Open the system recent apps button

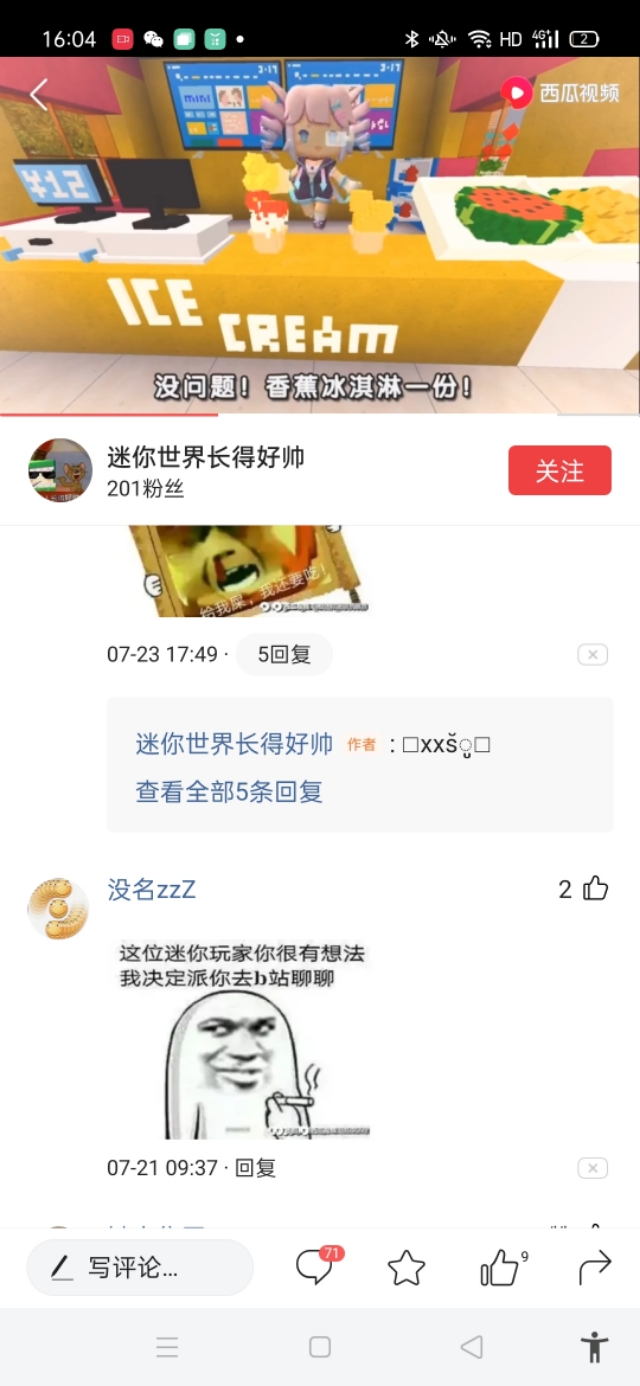coord(167,1347)
